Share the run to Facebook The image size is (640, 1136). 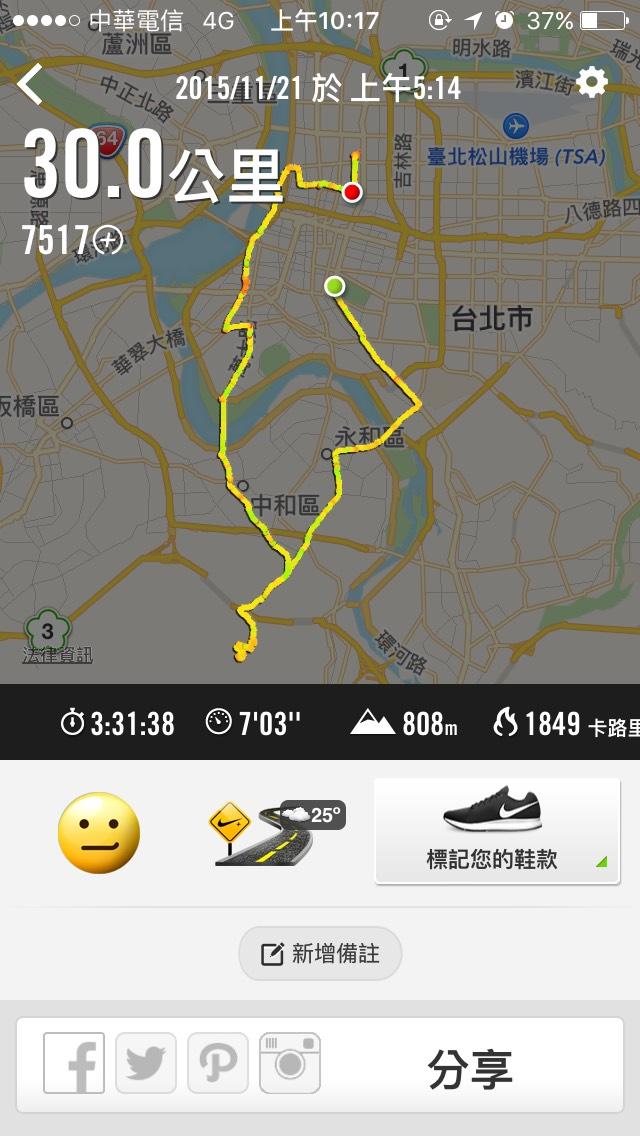(74, 1063)
